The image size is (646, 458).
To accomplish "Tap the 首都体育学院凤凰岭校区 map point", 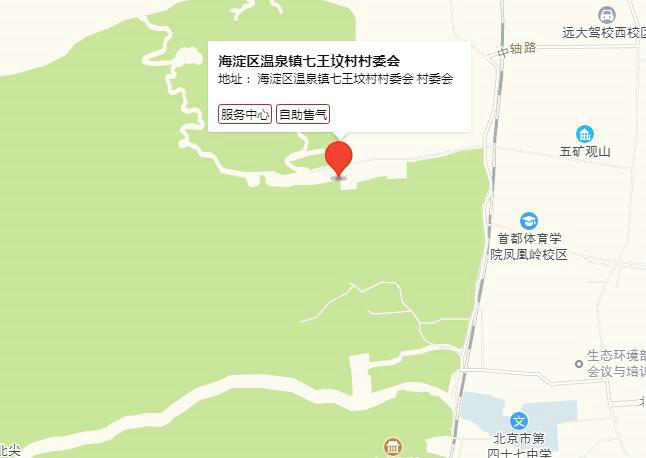I will coord(528,221).
